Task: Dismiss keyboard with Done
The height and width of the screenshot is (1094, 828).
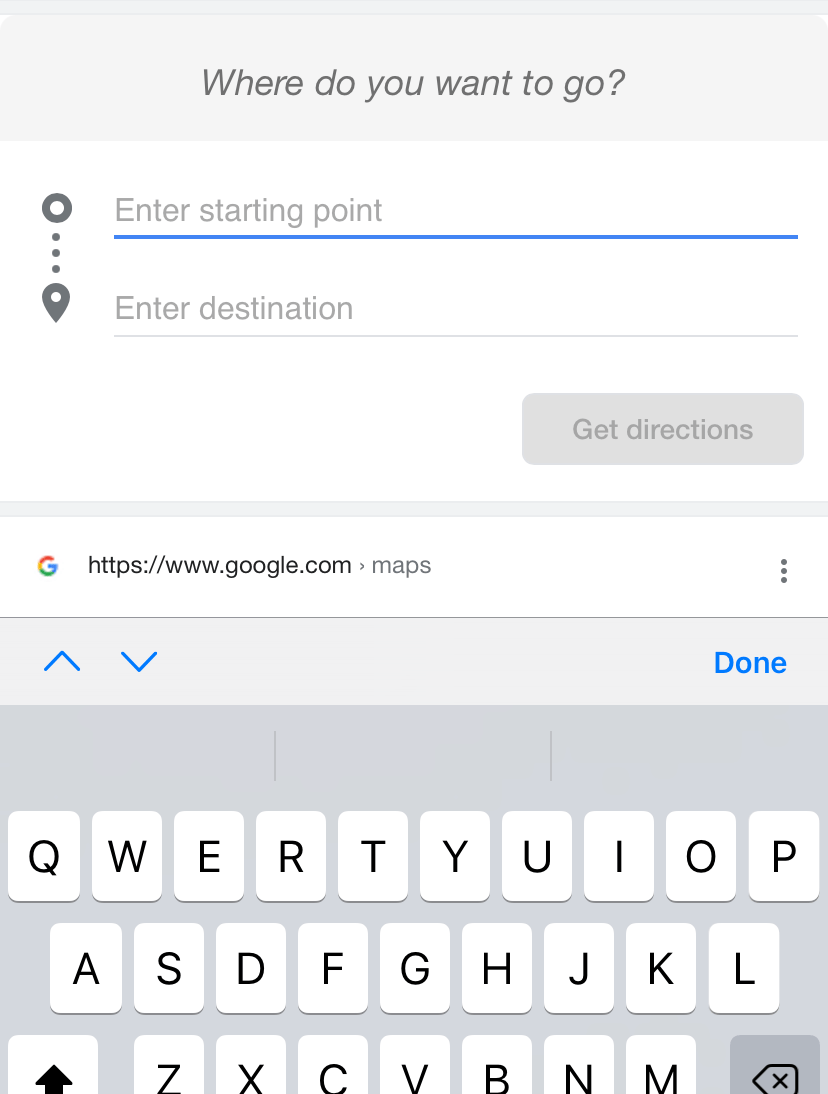Action: pos(750,663)
